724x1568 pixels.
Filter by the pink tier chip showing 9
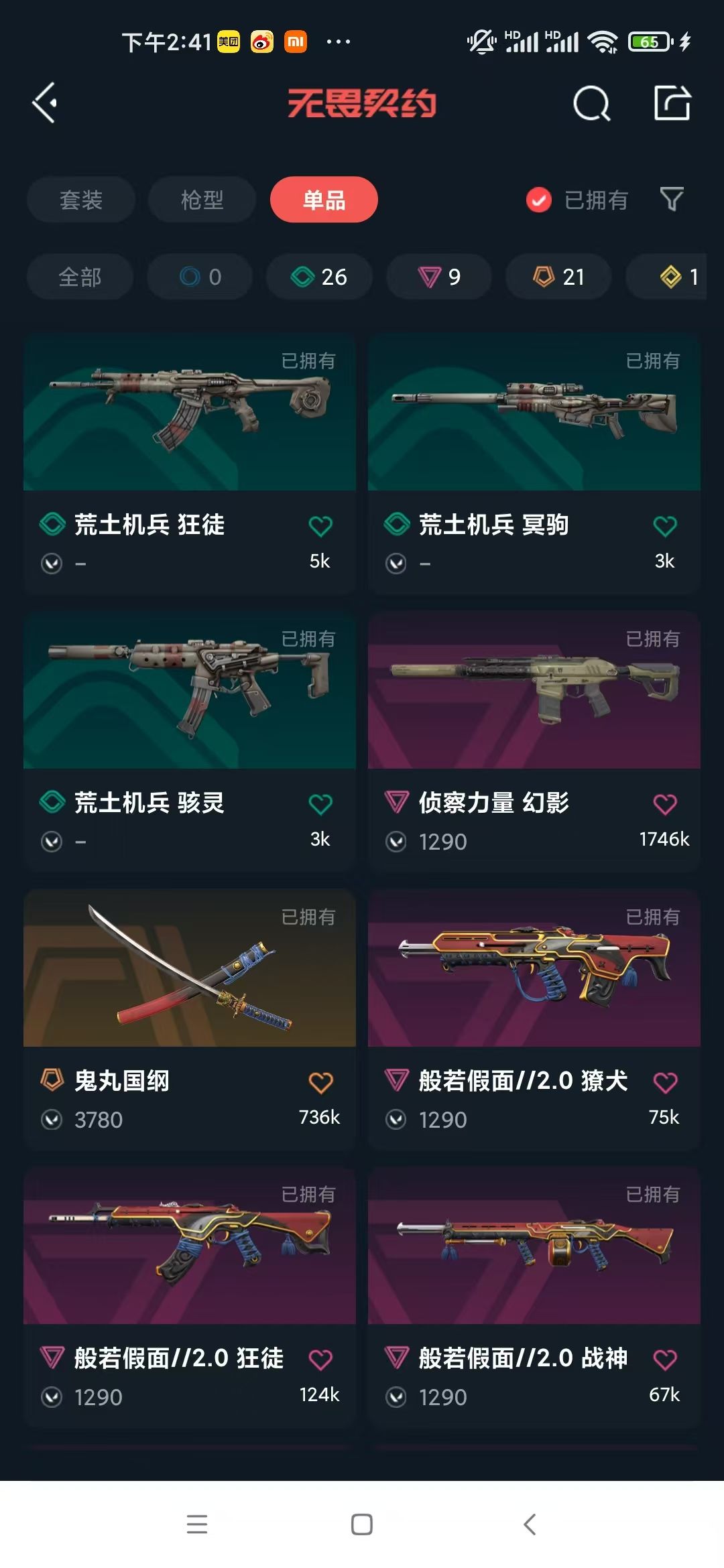pyautogui.click(x=439, y=277)
